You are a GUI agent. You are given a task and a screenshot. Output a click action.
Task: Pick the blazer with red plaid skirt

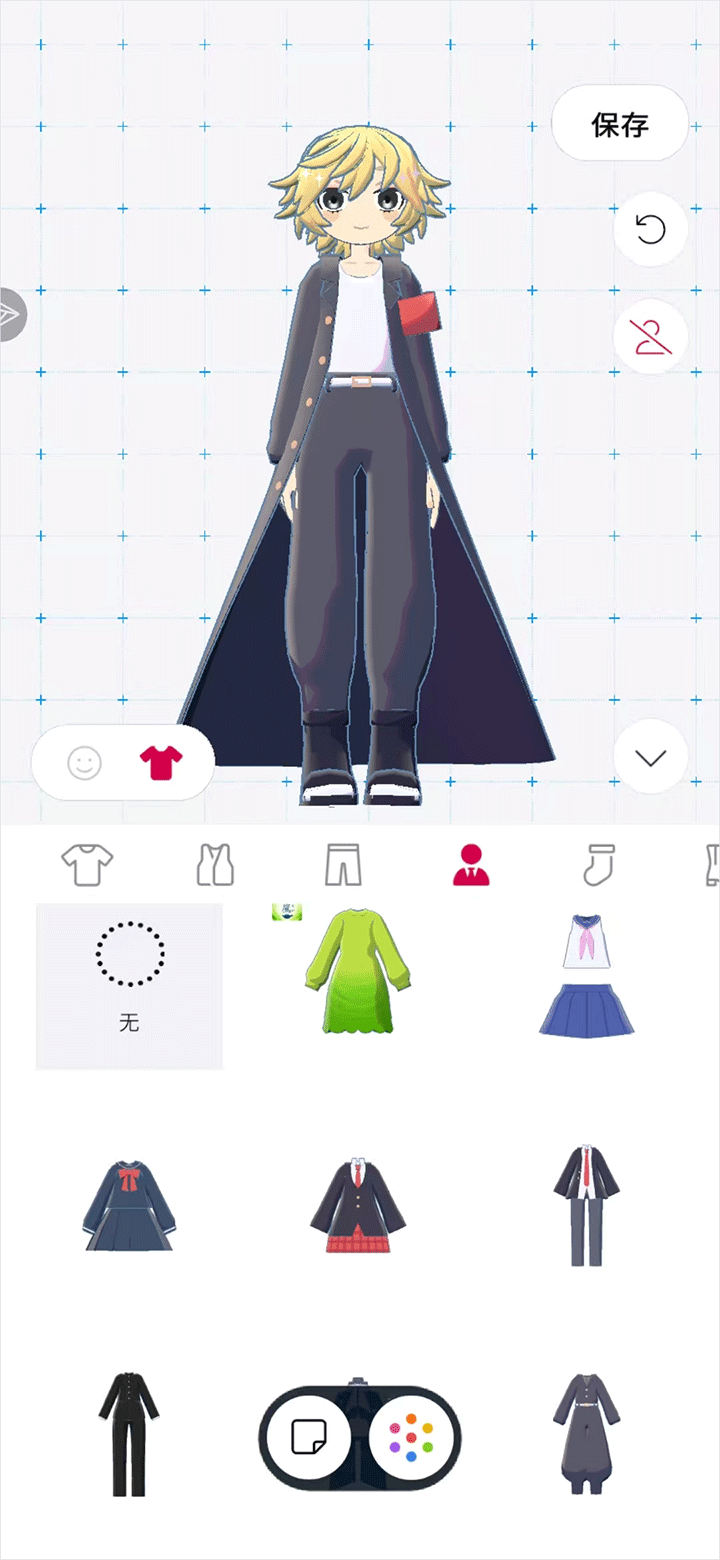click(x=357, y=1205)
